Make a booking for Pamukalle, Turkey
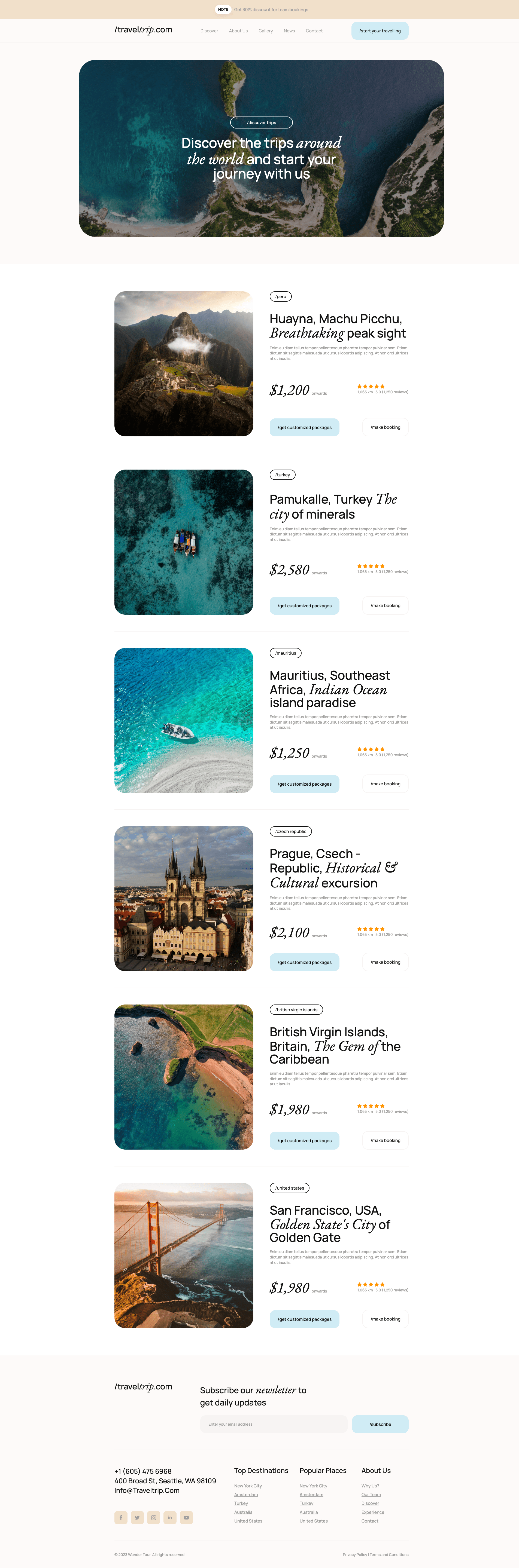The image size is (519, 1568). click(x=385, y=606)
